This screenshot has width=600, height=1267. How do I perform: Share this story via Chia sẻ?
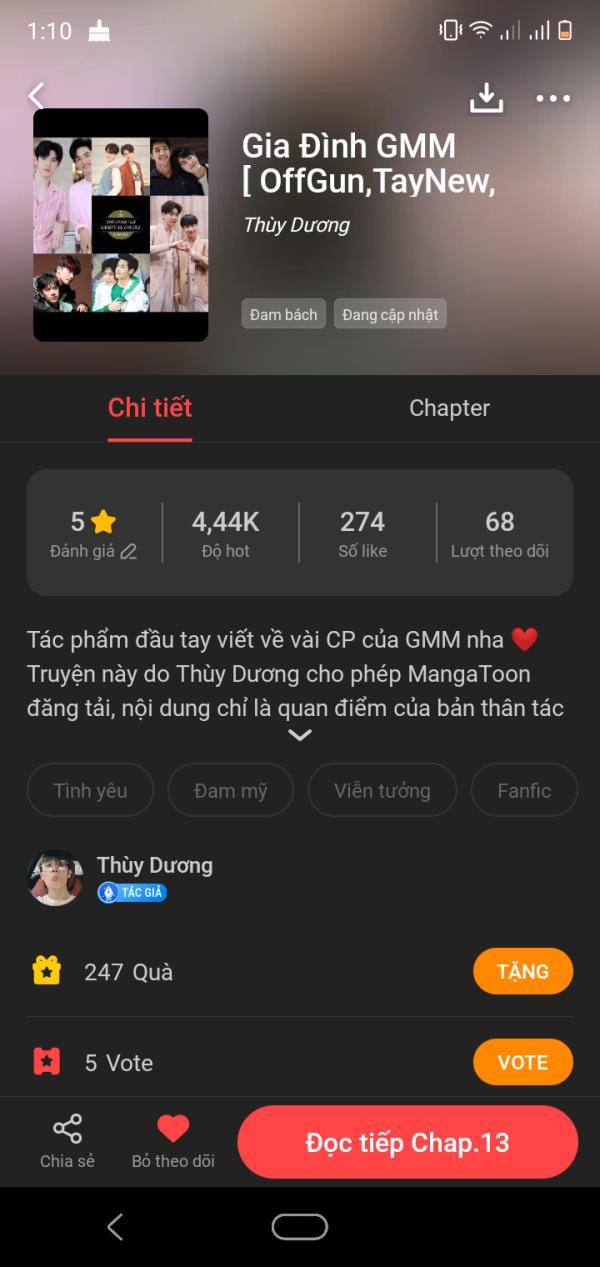[67, 1141]
